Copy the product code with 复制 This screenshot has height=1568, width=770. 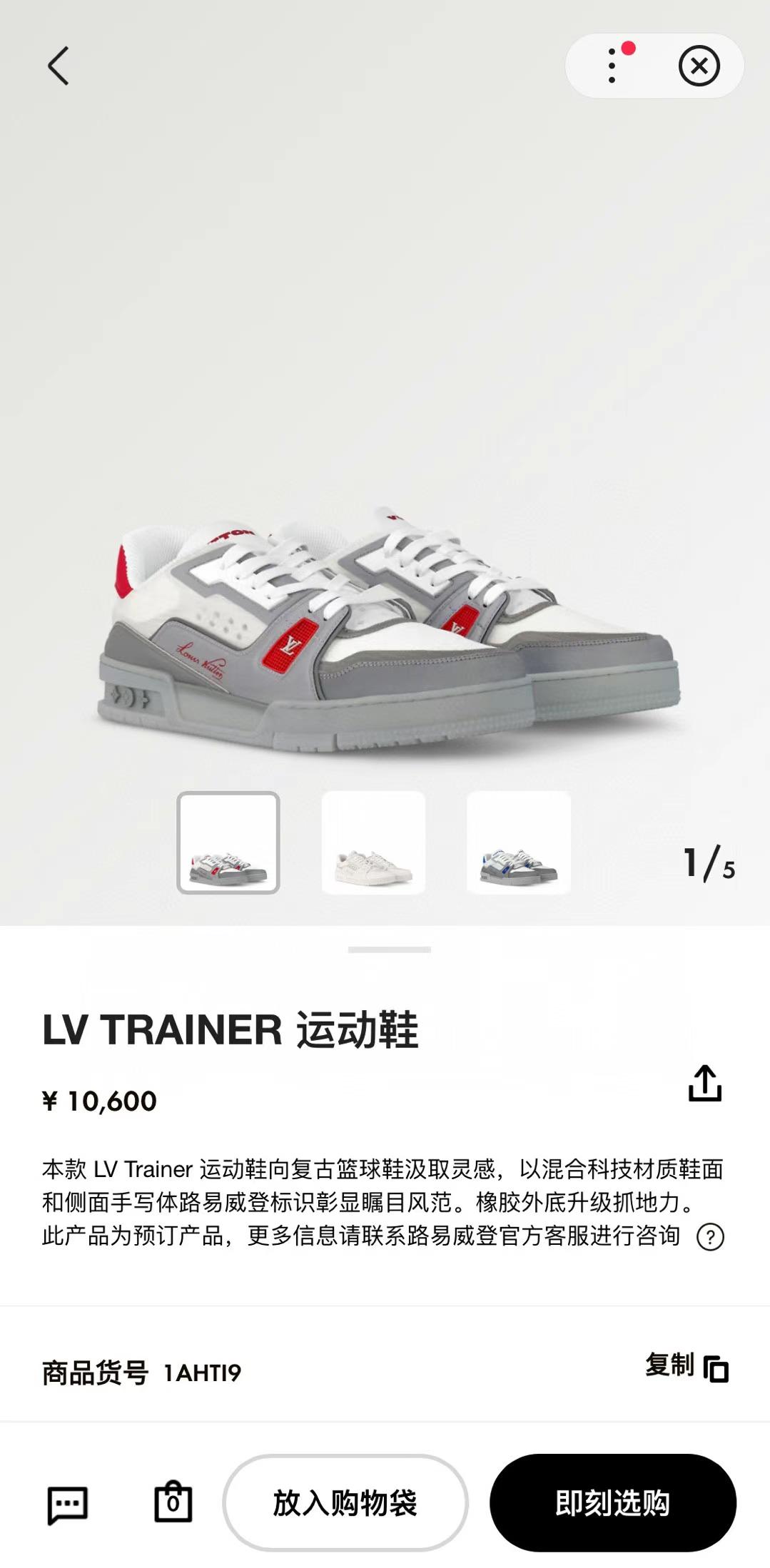click(687, 1367)
